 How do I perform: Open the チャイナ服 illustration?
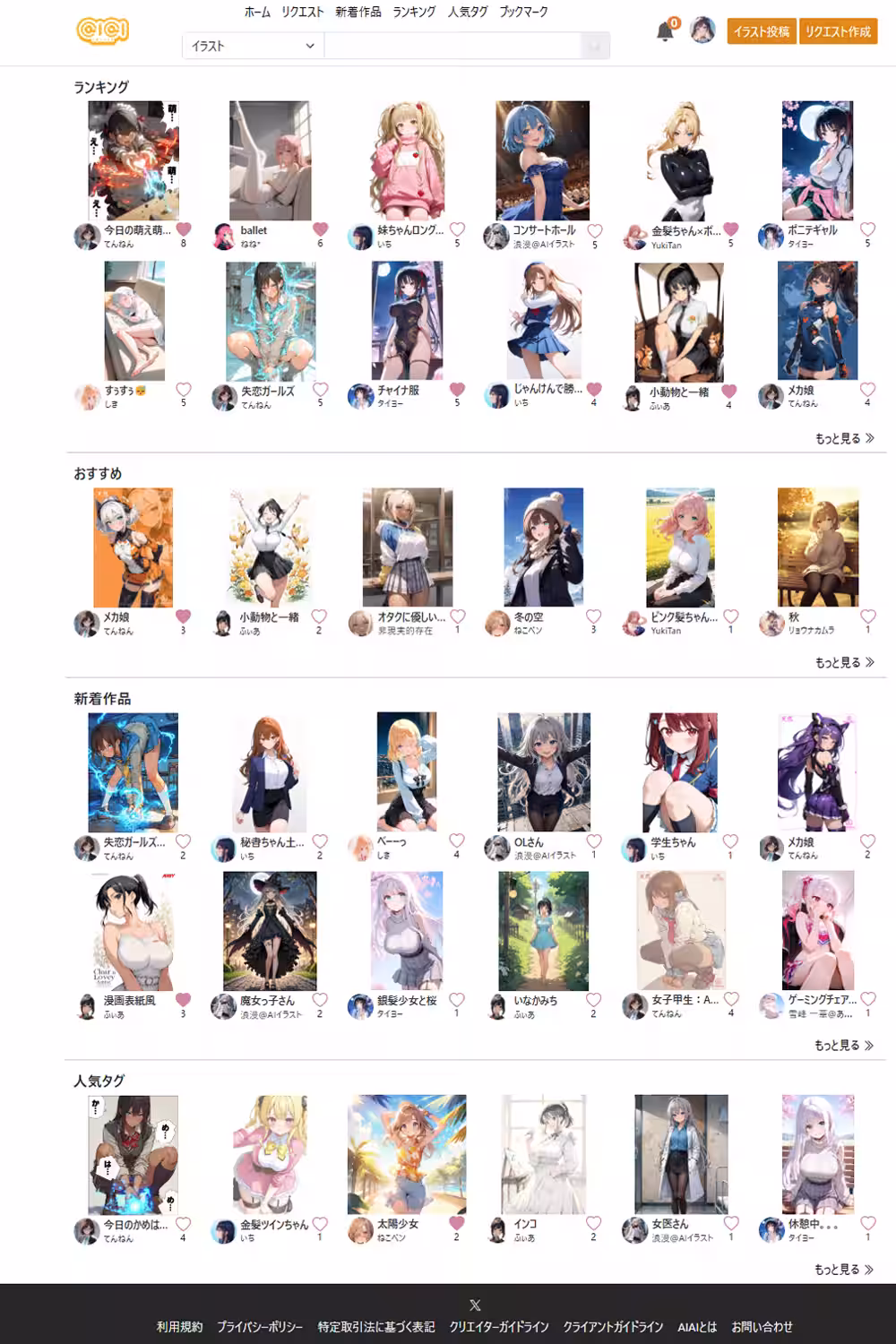coord(407,321)
